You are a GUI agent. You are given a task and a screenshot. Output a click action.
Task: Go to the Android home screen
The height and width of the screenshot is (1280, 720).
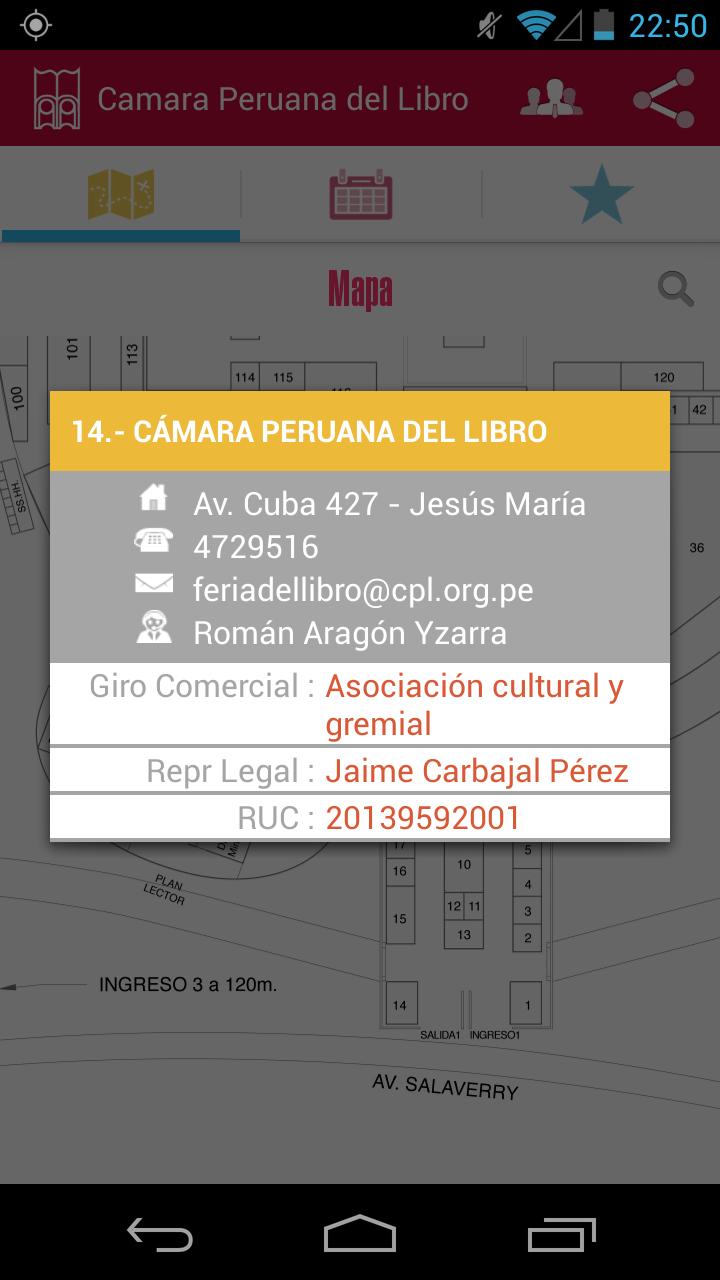[360, 1233]
